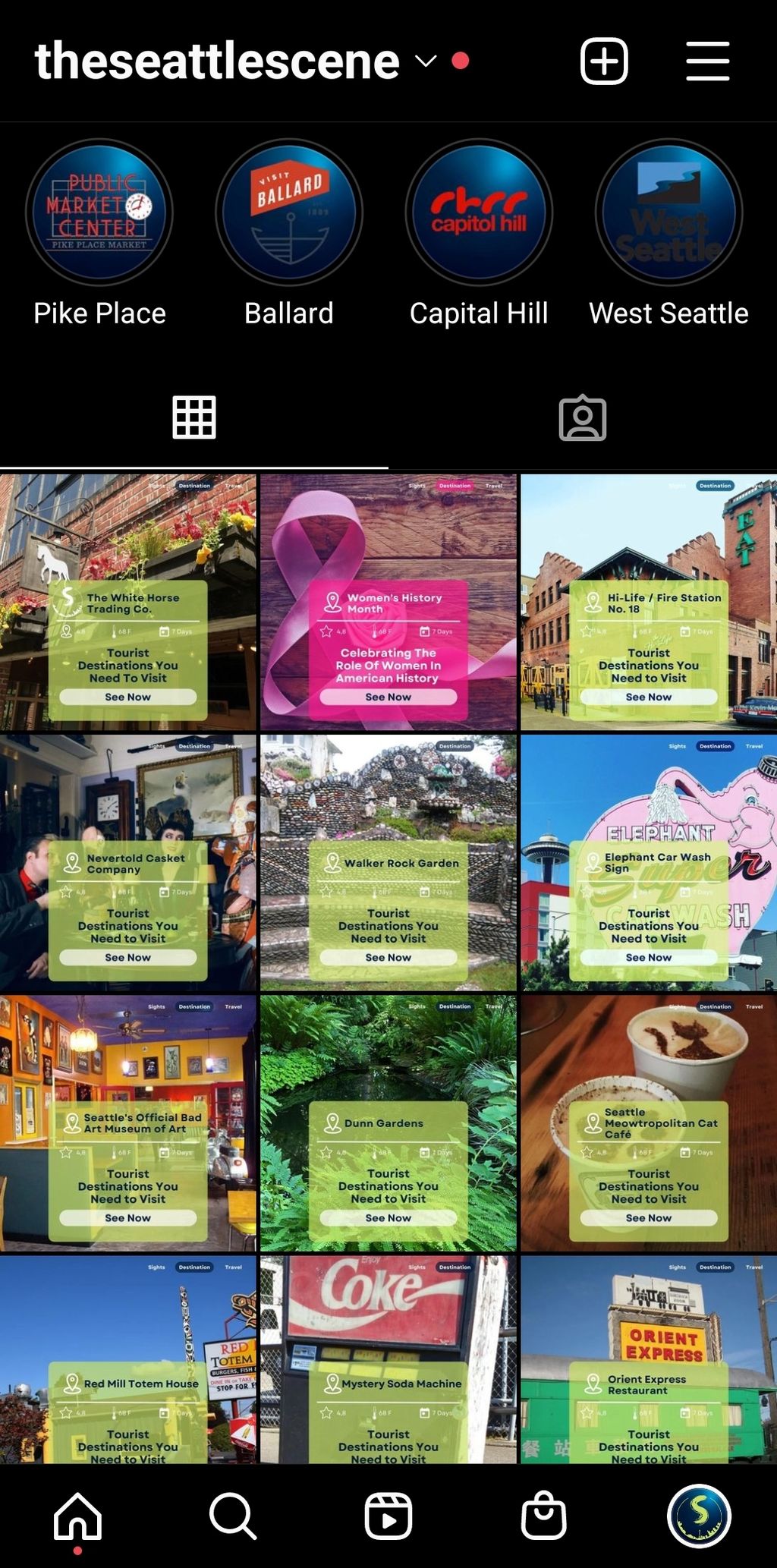Image resolution: width=777 pixels, height=1568 pixels.
Task: Open the Elephant Car Wash Sign post
Action: click(x=649, y=862)
